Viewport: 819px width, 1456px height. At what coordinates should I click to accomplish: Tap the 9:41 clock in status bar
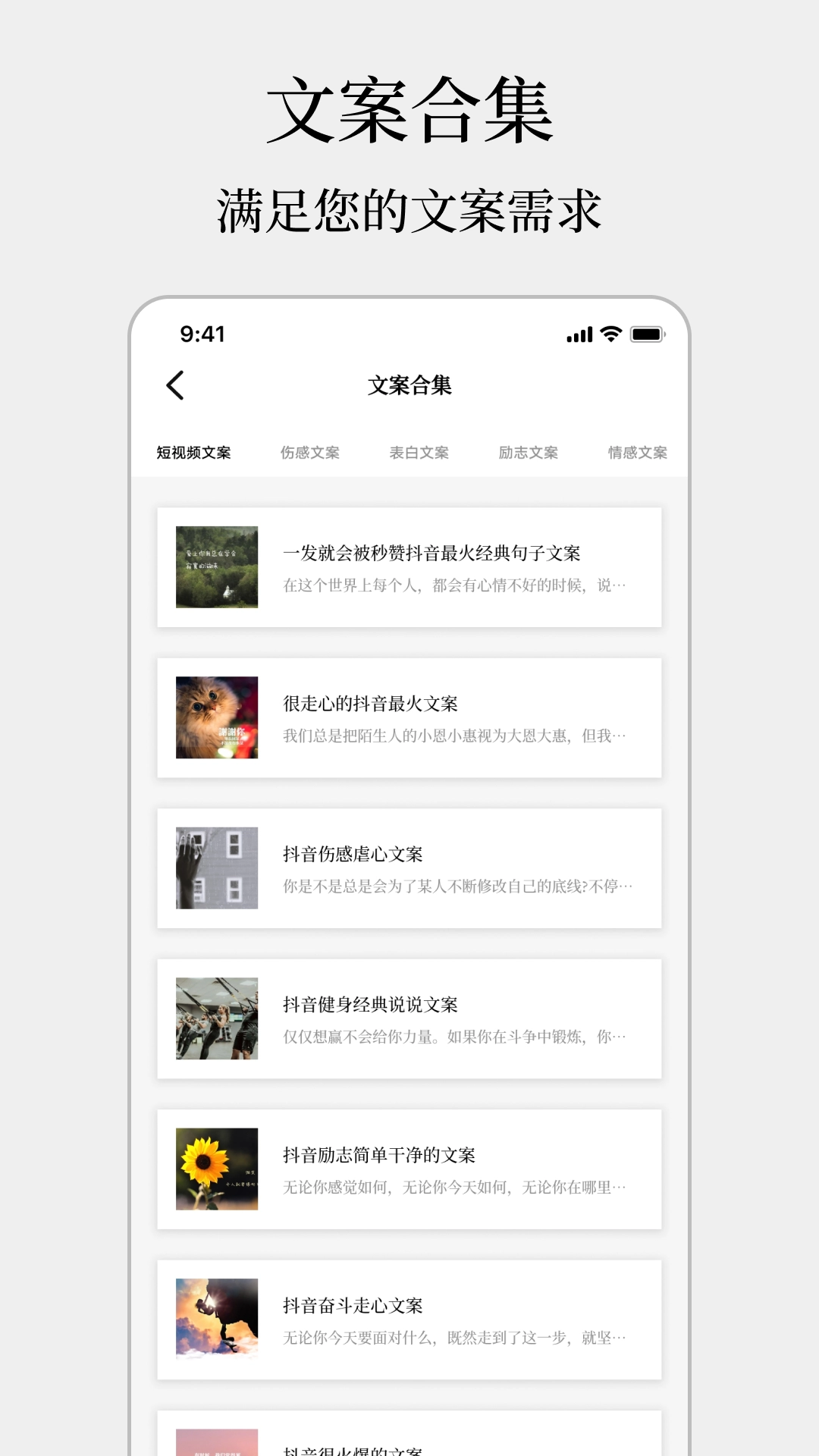[199, 334]
